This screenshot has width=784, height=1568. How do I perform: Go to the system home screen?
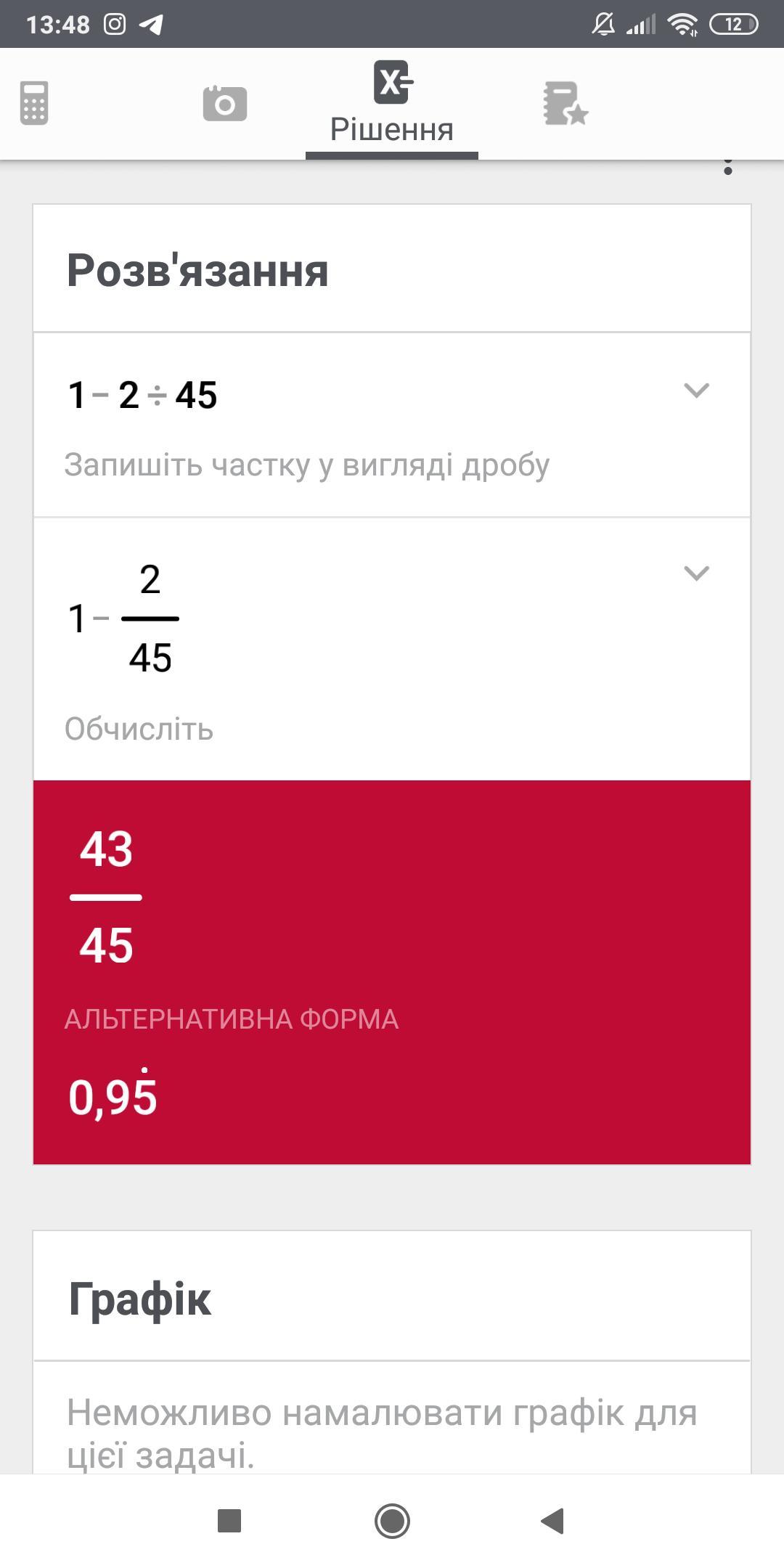coord(392,1520)
